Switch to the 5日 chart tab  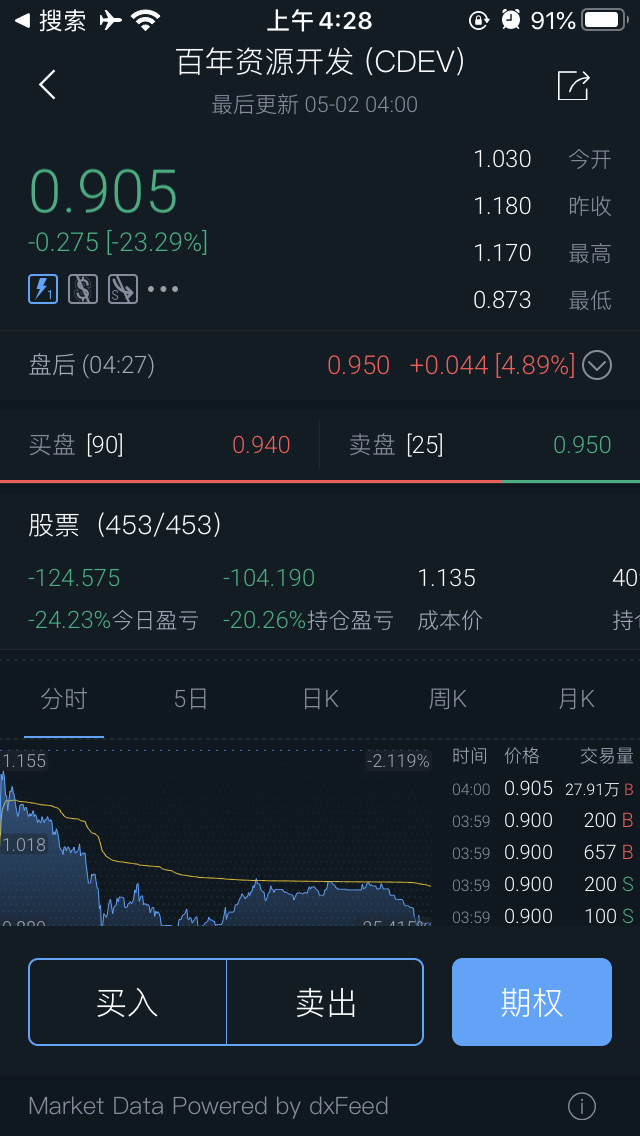pos(191,699)
